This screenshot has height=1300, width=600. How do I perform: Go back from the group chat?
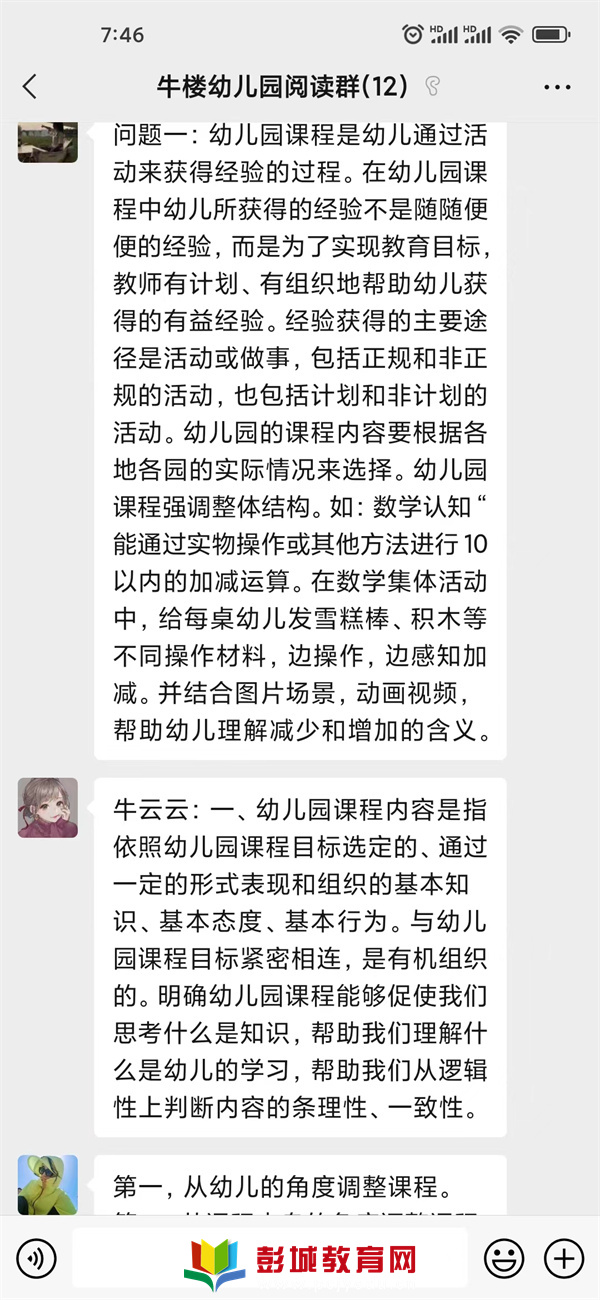pyautogui.click(x=29, y=87)
